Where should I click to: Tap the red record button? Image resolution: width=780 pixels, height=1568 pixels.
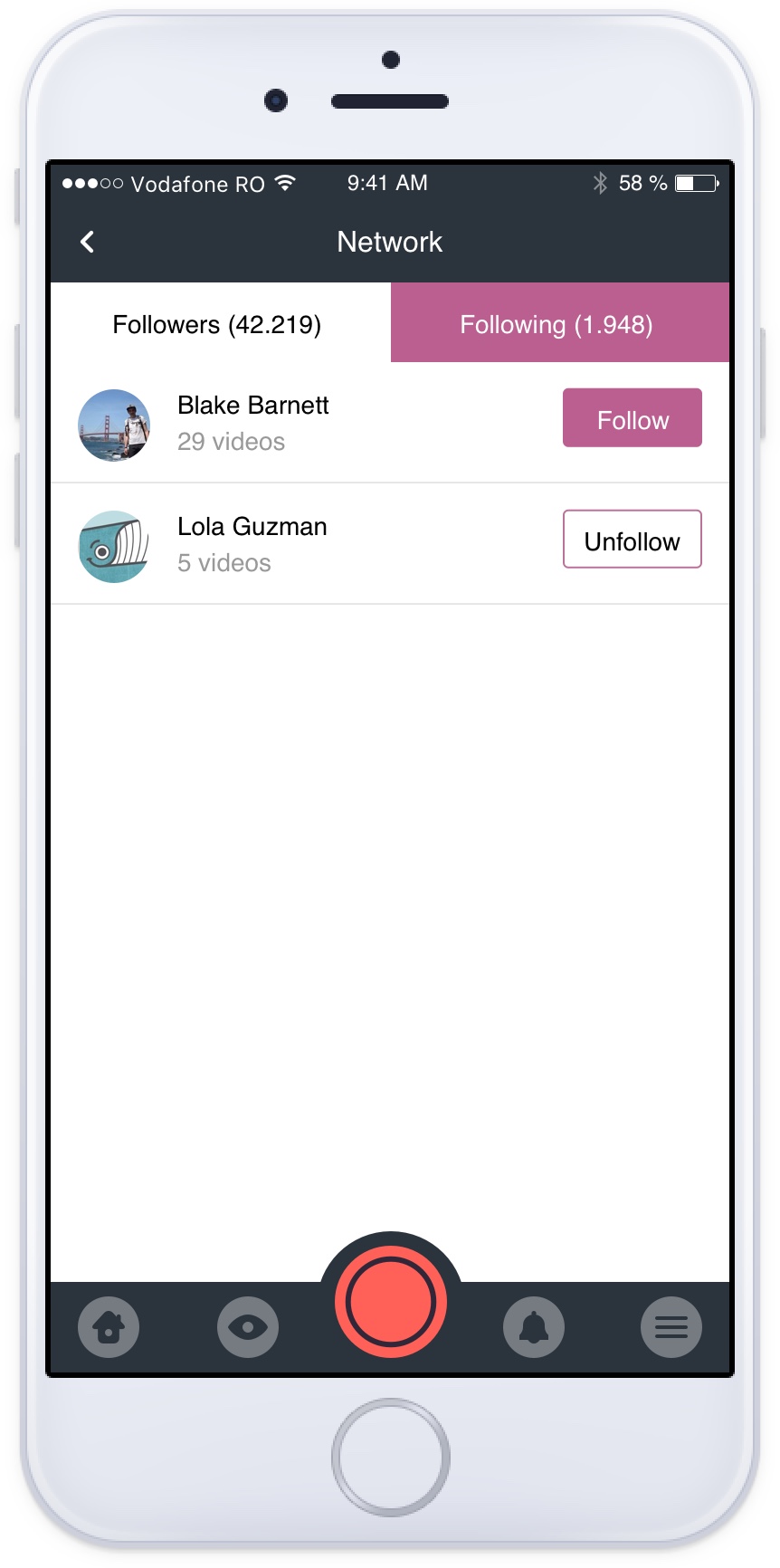pos(391,1302)
